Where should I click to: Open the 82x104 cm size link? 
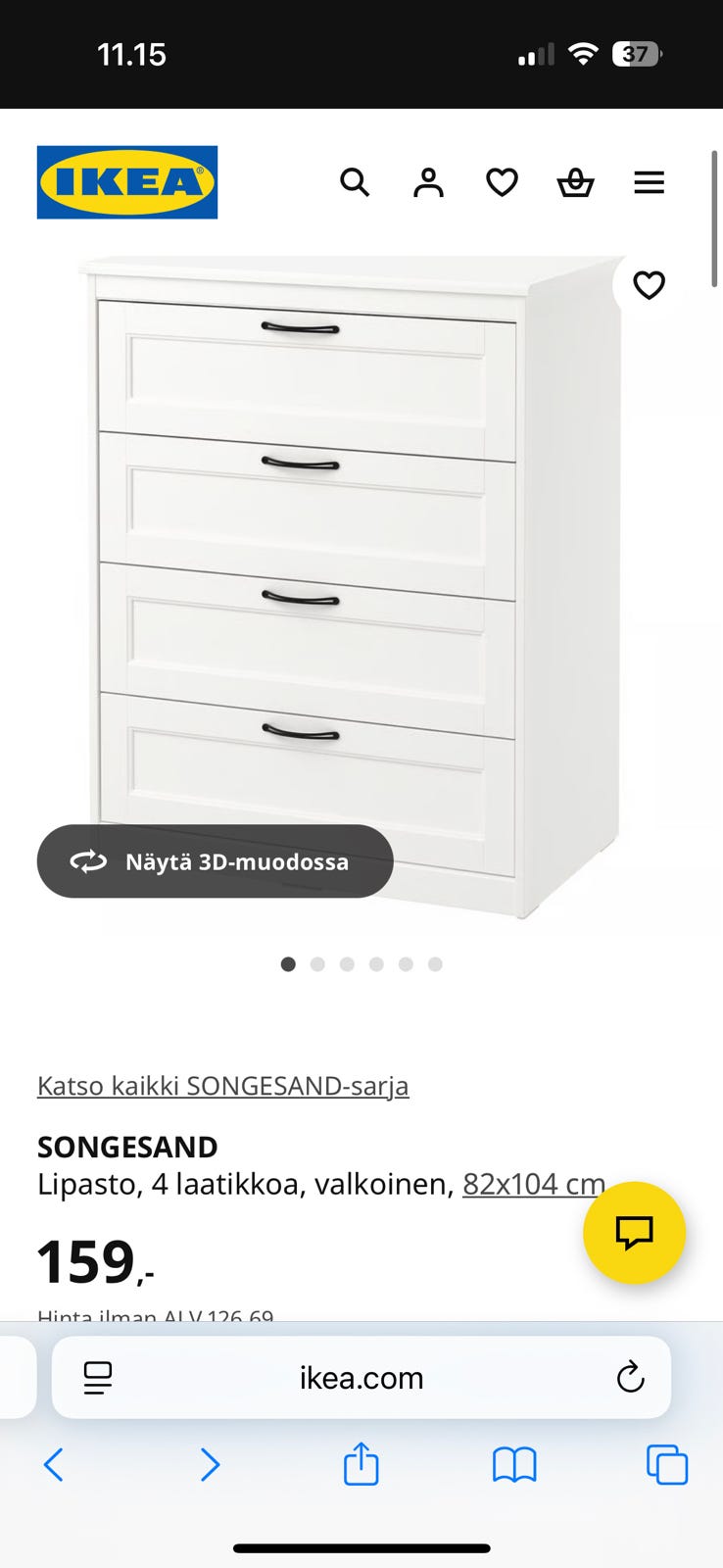(533, 1183)
